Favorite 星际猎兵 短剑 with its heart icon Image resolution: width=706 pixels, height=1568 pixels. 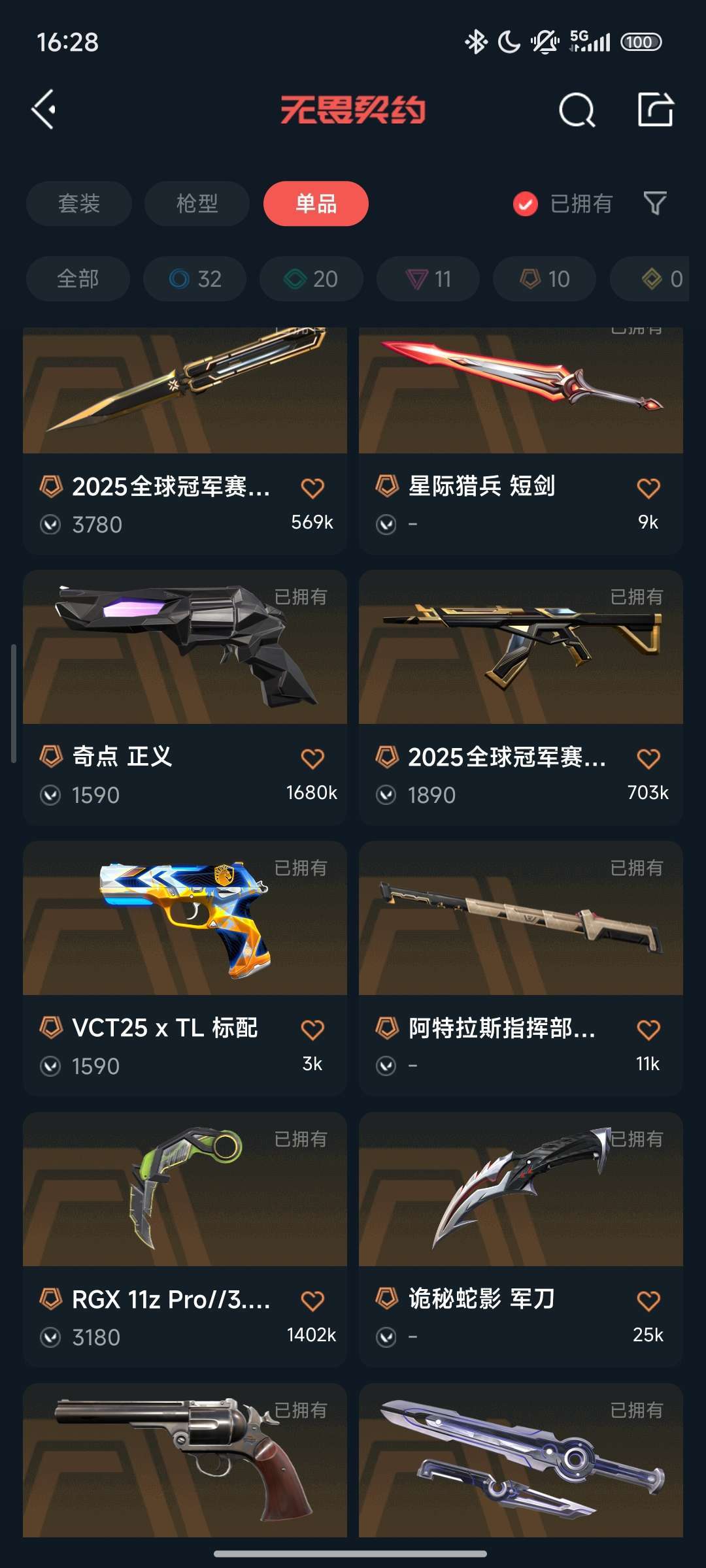tap(648, 487)
